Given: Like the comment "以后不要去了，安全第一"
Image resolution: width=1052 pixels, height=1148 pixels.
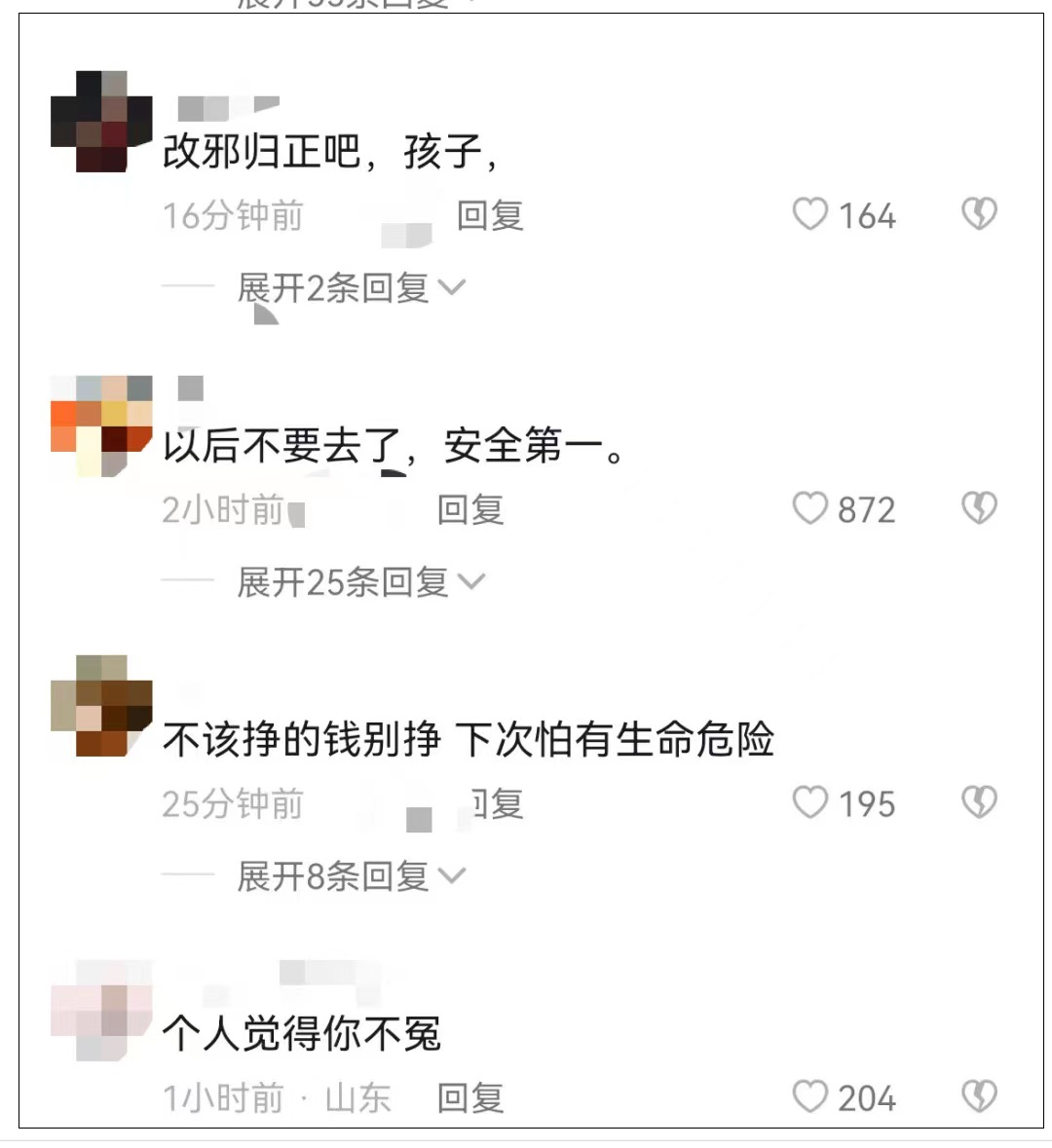Looking at the screenshot, I should pyautogui.click(x=810, y=509).
